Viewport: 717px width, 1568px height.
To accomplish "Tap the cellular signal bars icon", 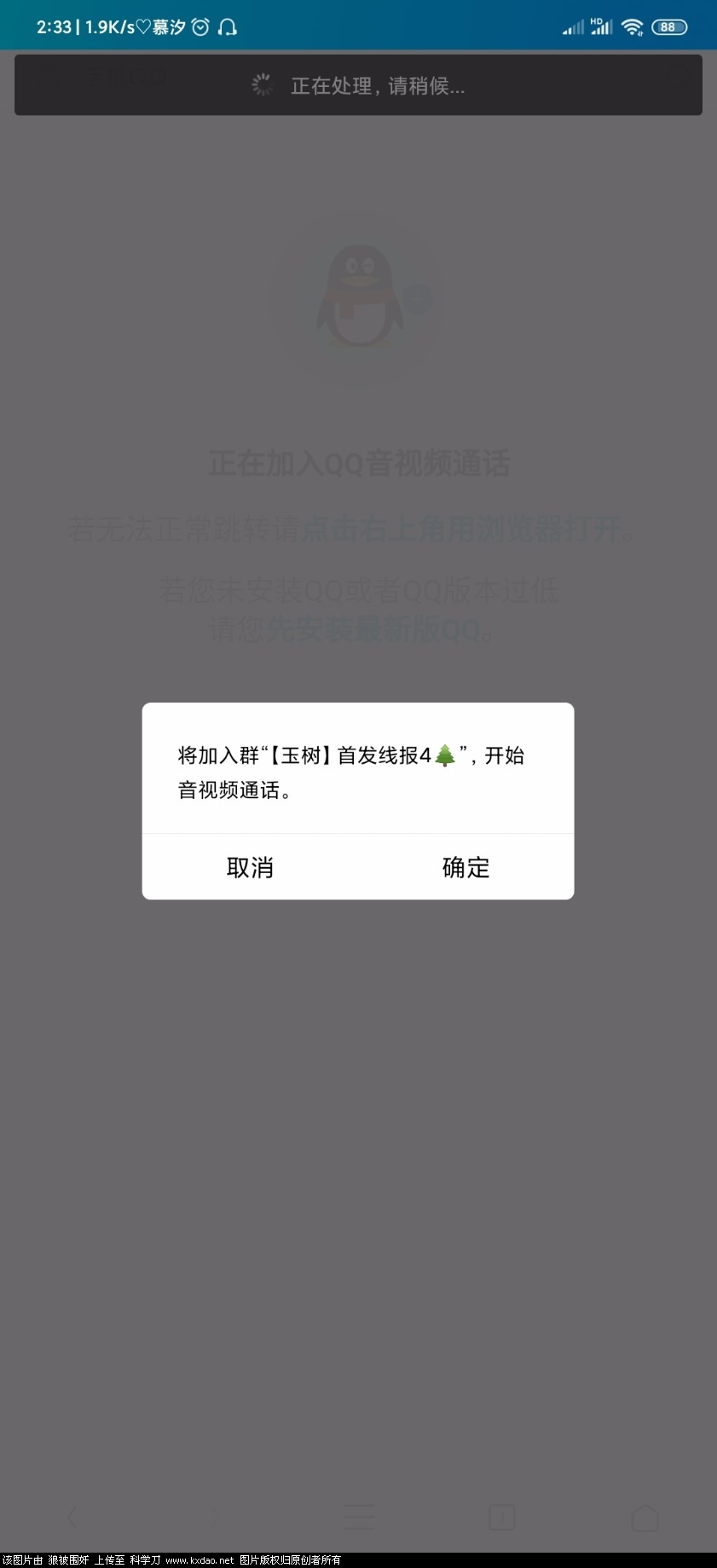I will pyautogui.click(x=572, y=26).
